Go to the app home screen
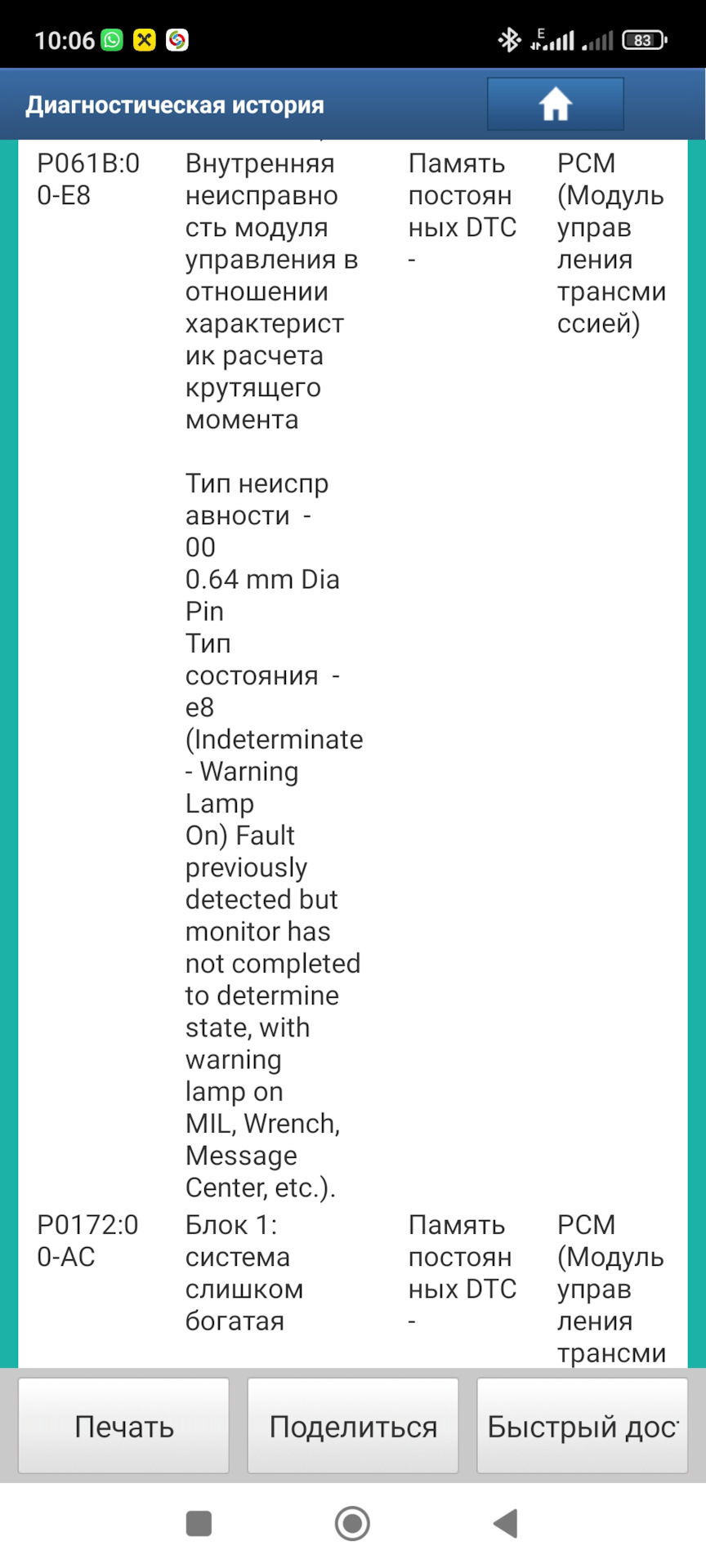Screen dimensions: 706x1568 point(555,104)
